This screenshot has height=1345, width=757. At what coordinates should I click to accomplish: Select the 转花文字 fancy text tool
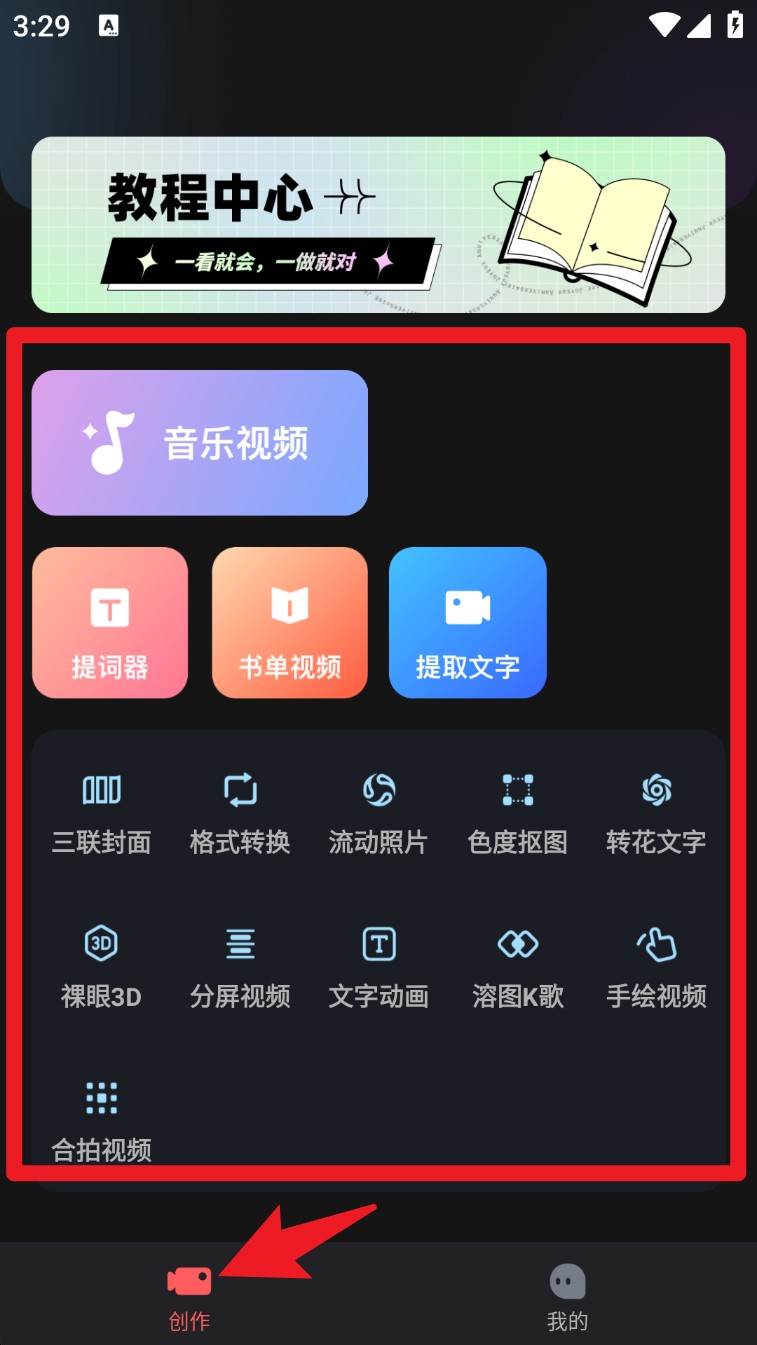(x=656, y=813)
